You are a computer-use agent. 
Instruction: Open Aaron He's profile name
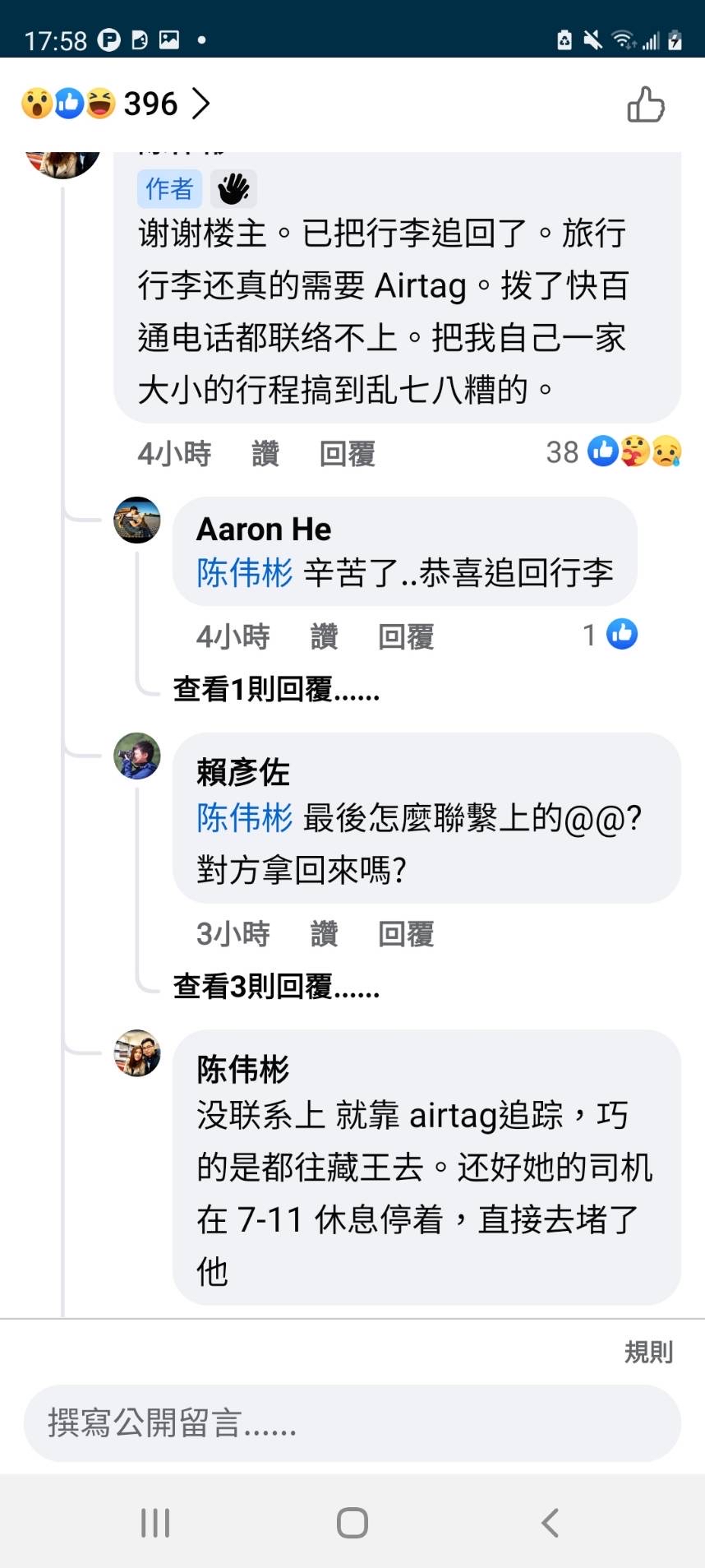(x=264, y=530)
